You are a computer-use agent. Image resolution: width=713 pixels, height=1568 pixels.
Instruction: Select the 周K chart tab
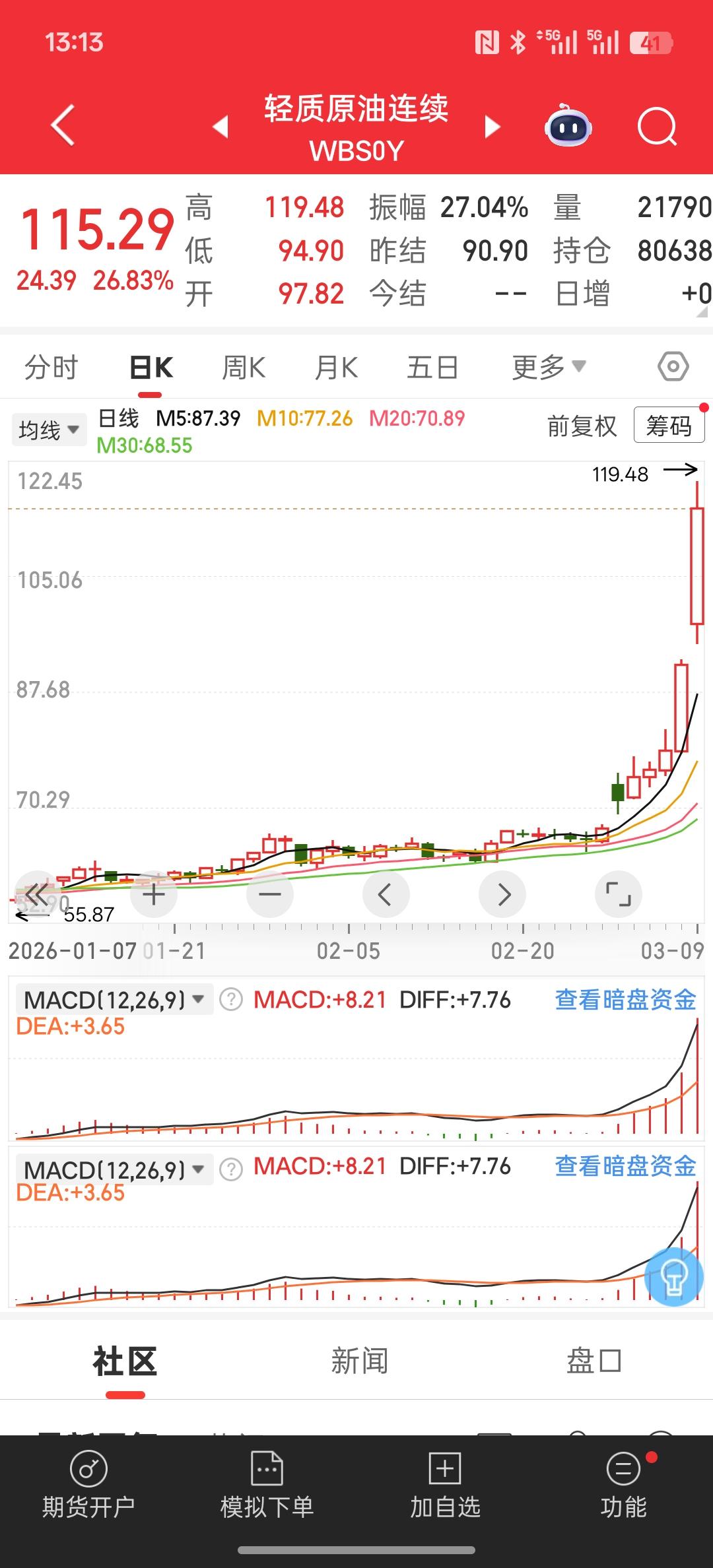244,368
